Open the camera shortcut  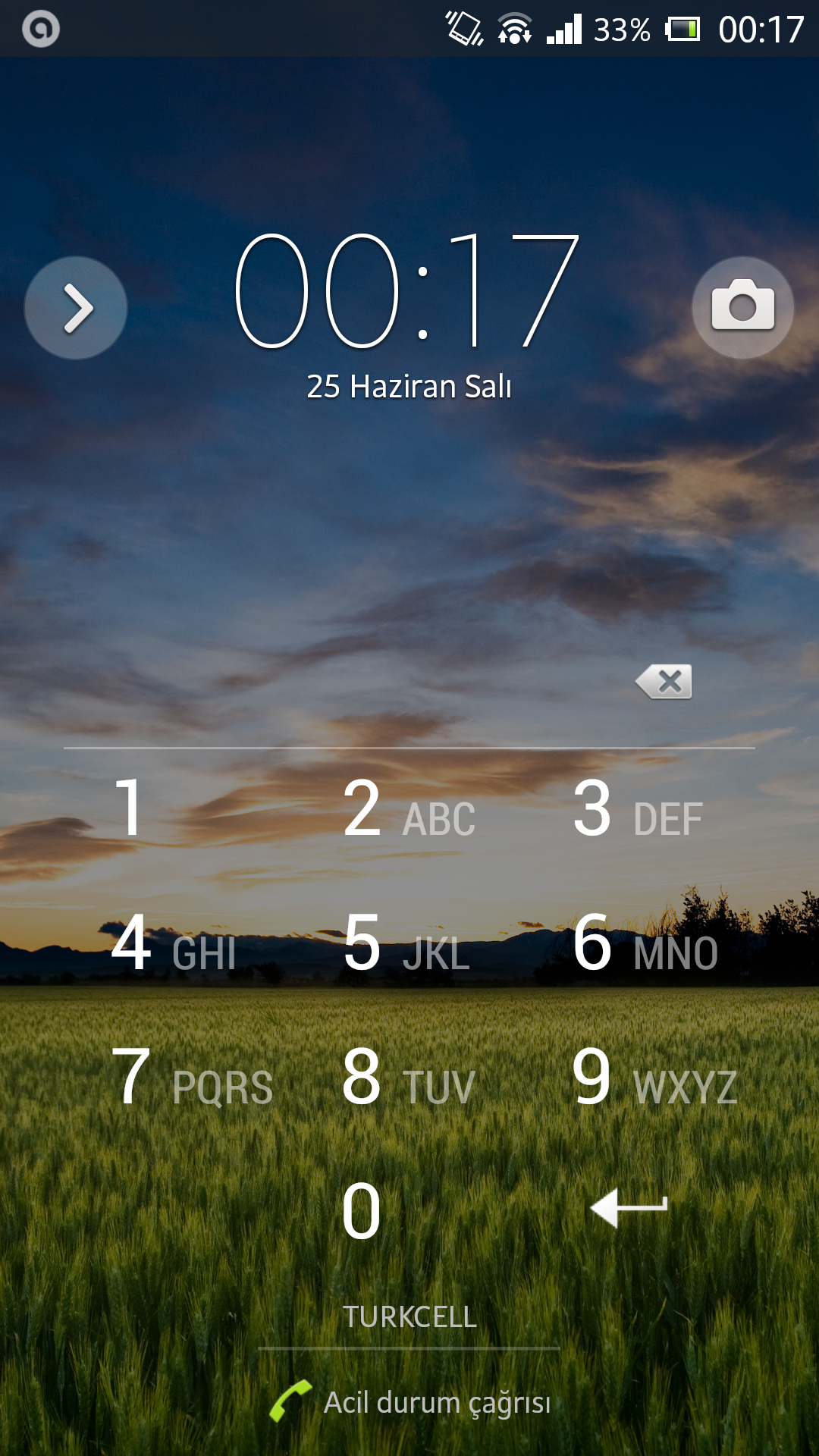742,307
